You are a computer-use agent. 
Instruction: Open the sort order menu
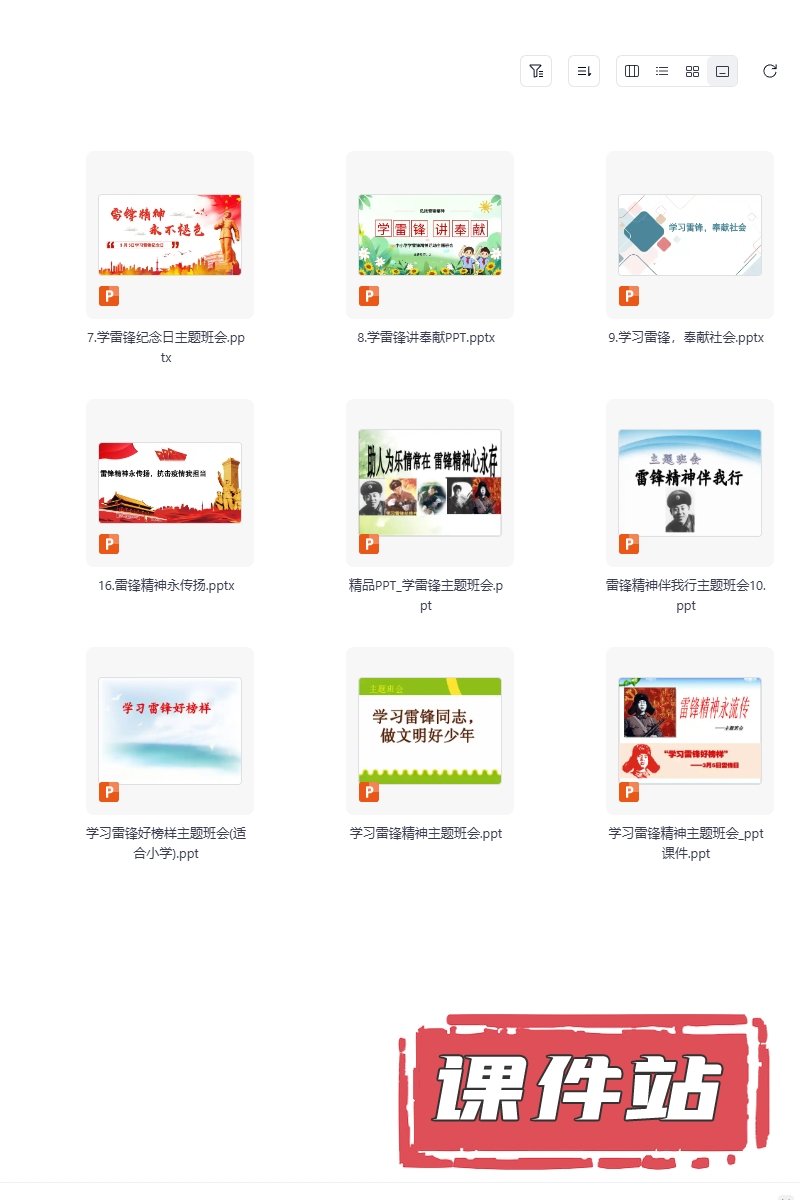[584, 71]
